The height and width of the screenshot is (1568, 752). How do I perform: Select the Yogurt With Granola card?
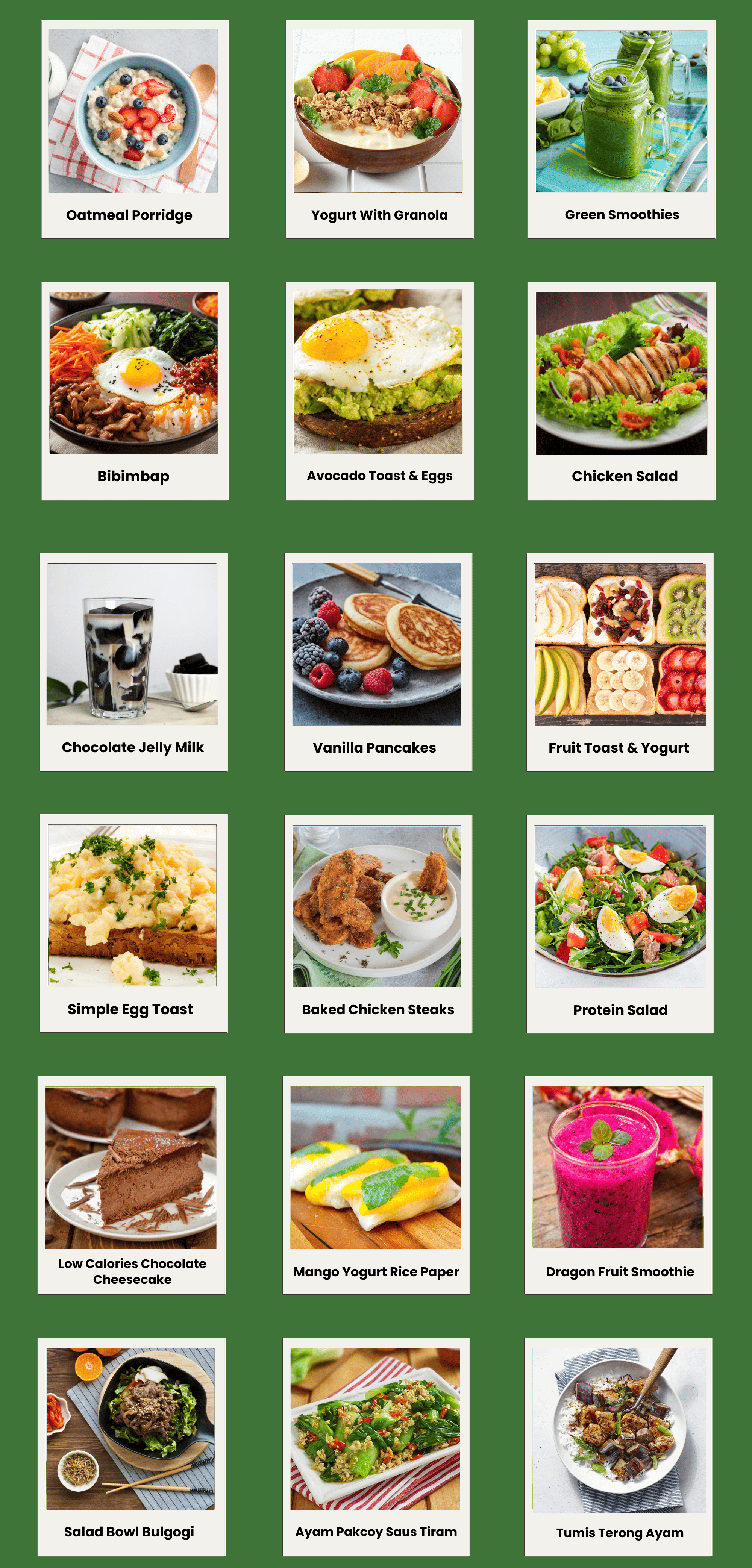point(379,129)
